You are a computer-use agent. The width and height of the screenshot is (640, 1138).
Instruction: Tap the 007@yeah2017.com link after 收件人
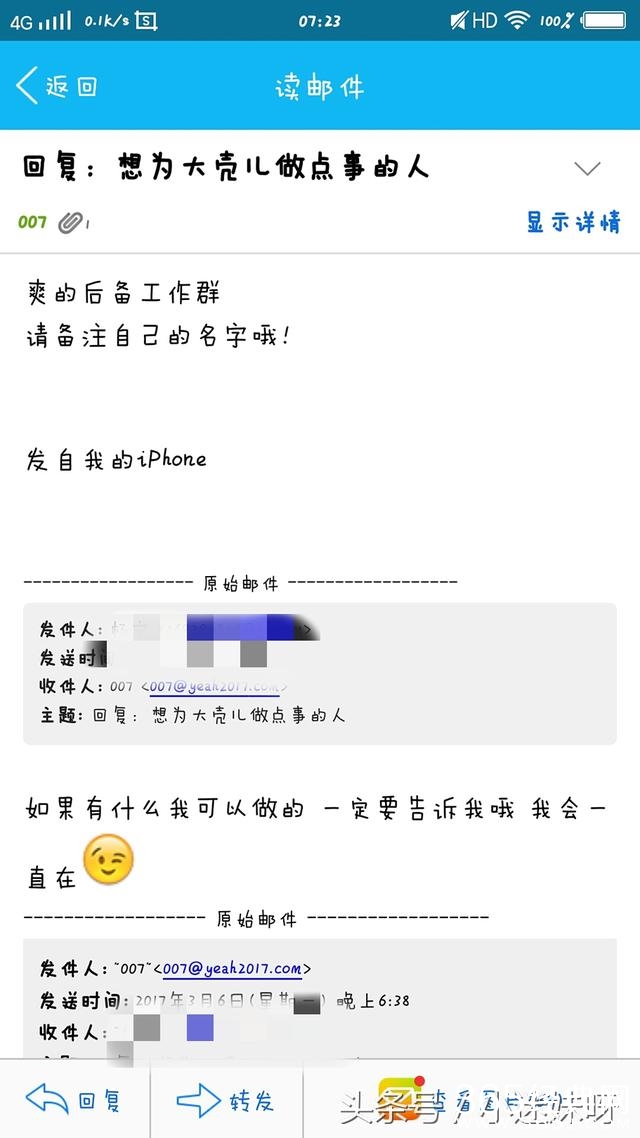pyautogui.click(x=214, y=687)
